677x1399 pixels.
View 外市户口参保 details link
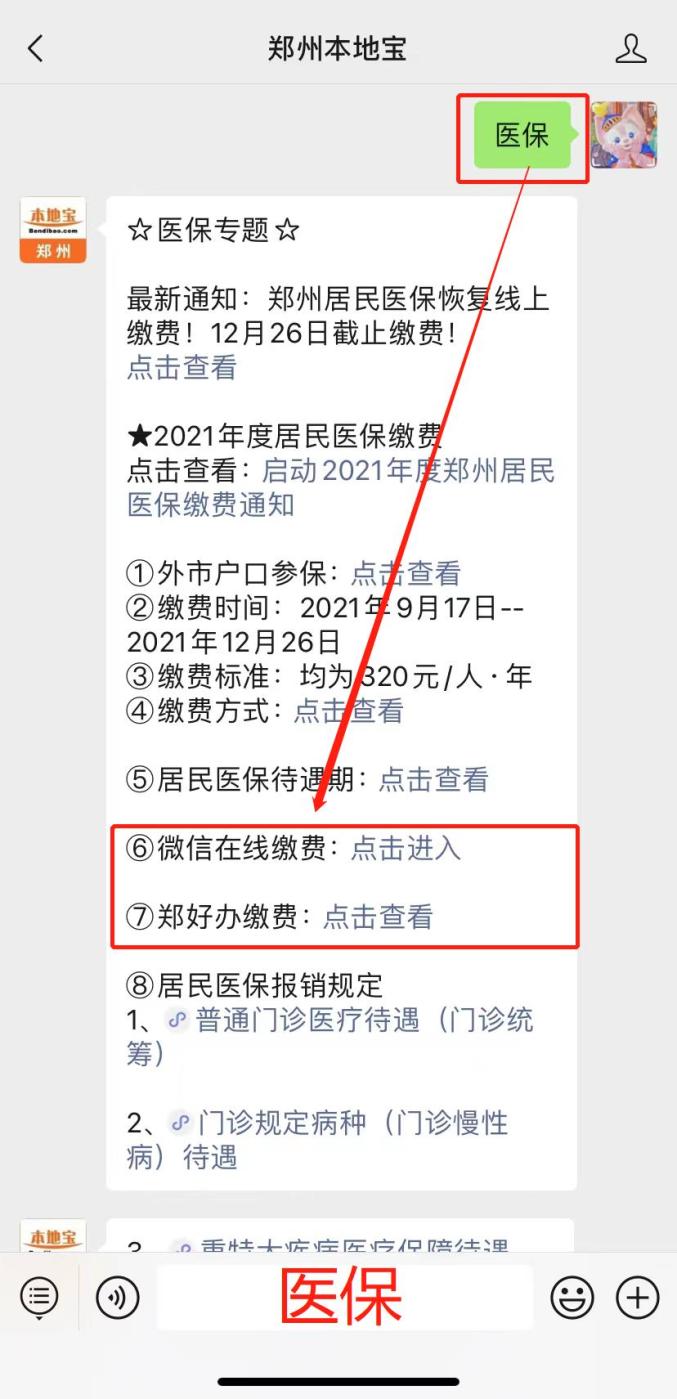tap(406, 573)
